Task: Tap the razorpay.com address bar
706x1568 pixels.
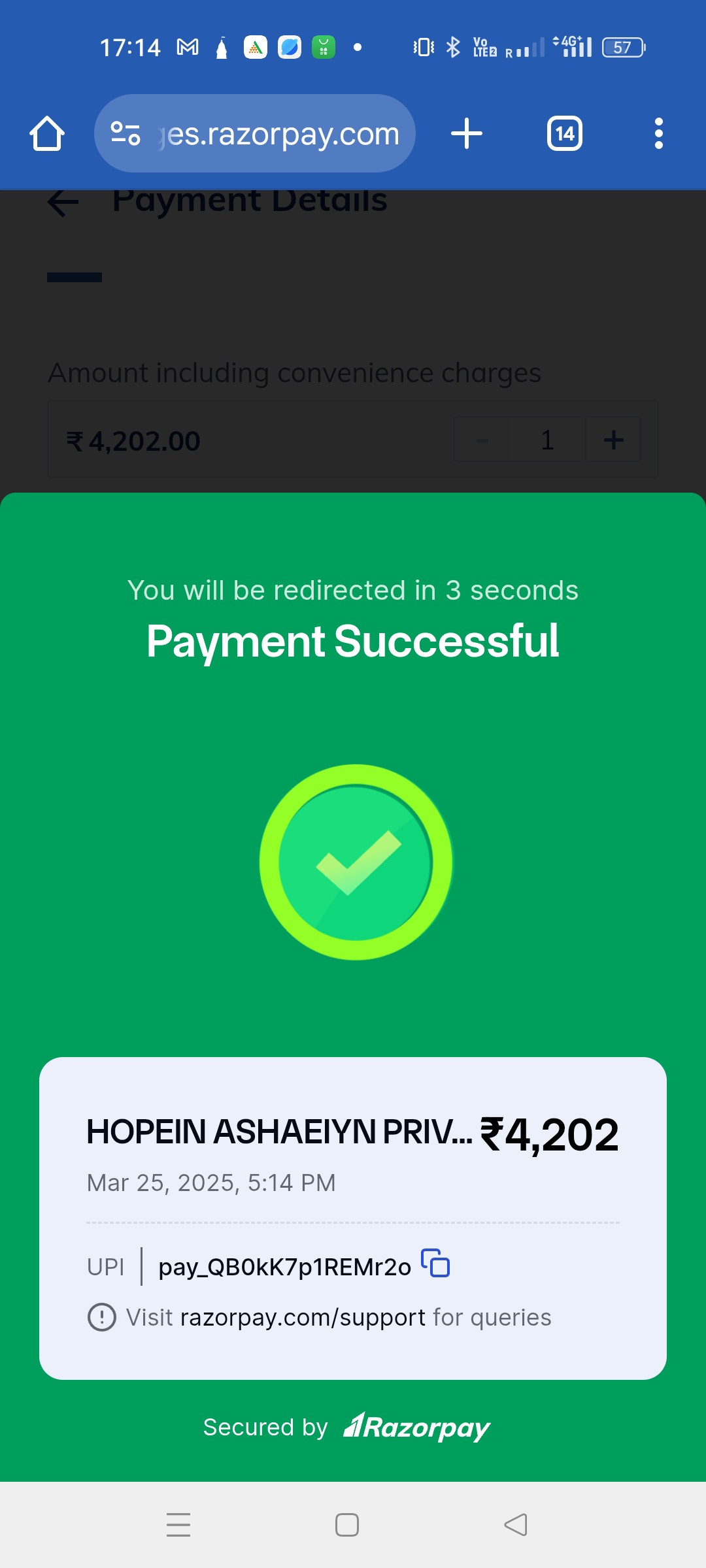Action: point(255,133)
